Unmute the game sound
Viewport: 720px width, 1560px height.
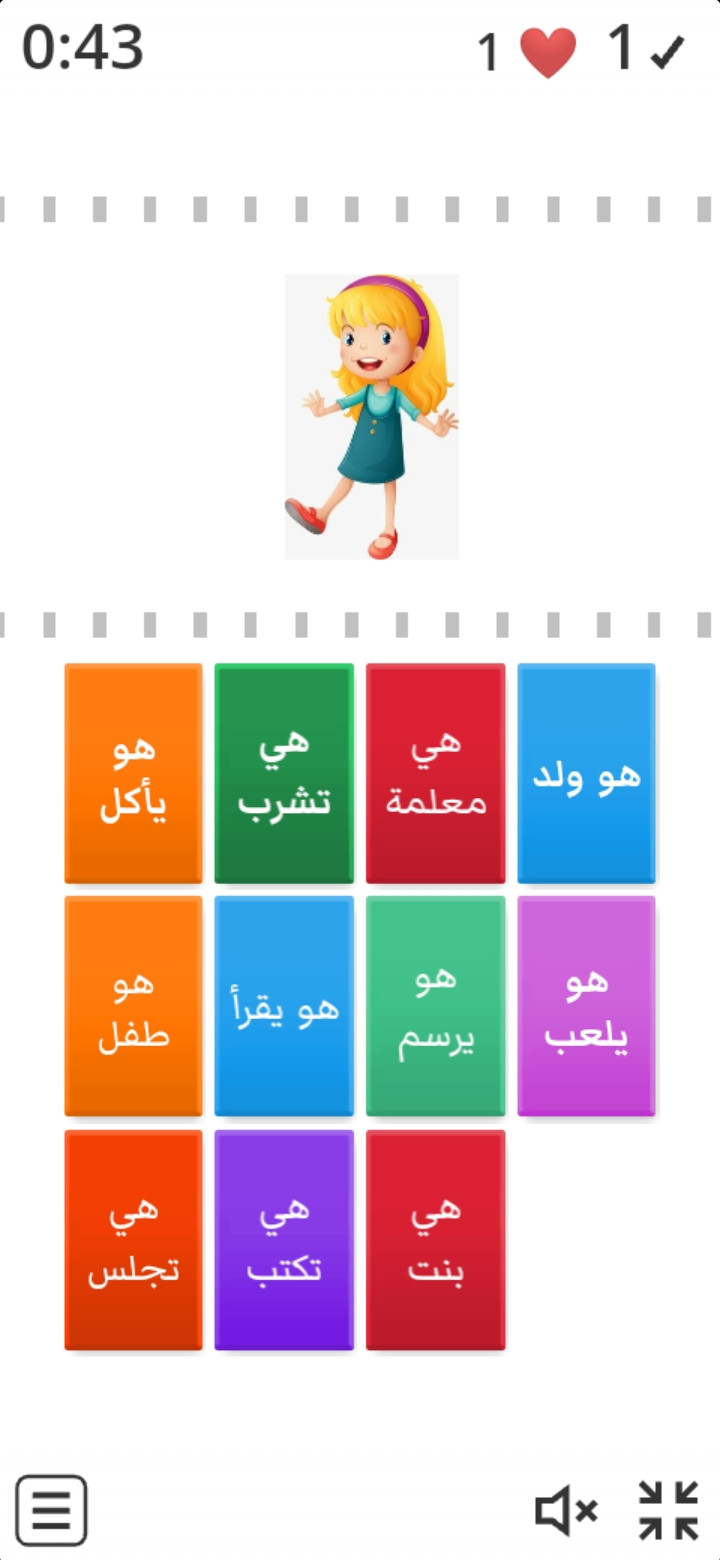coord(566,1510)
